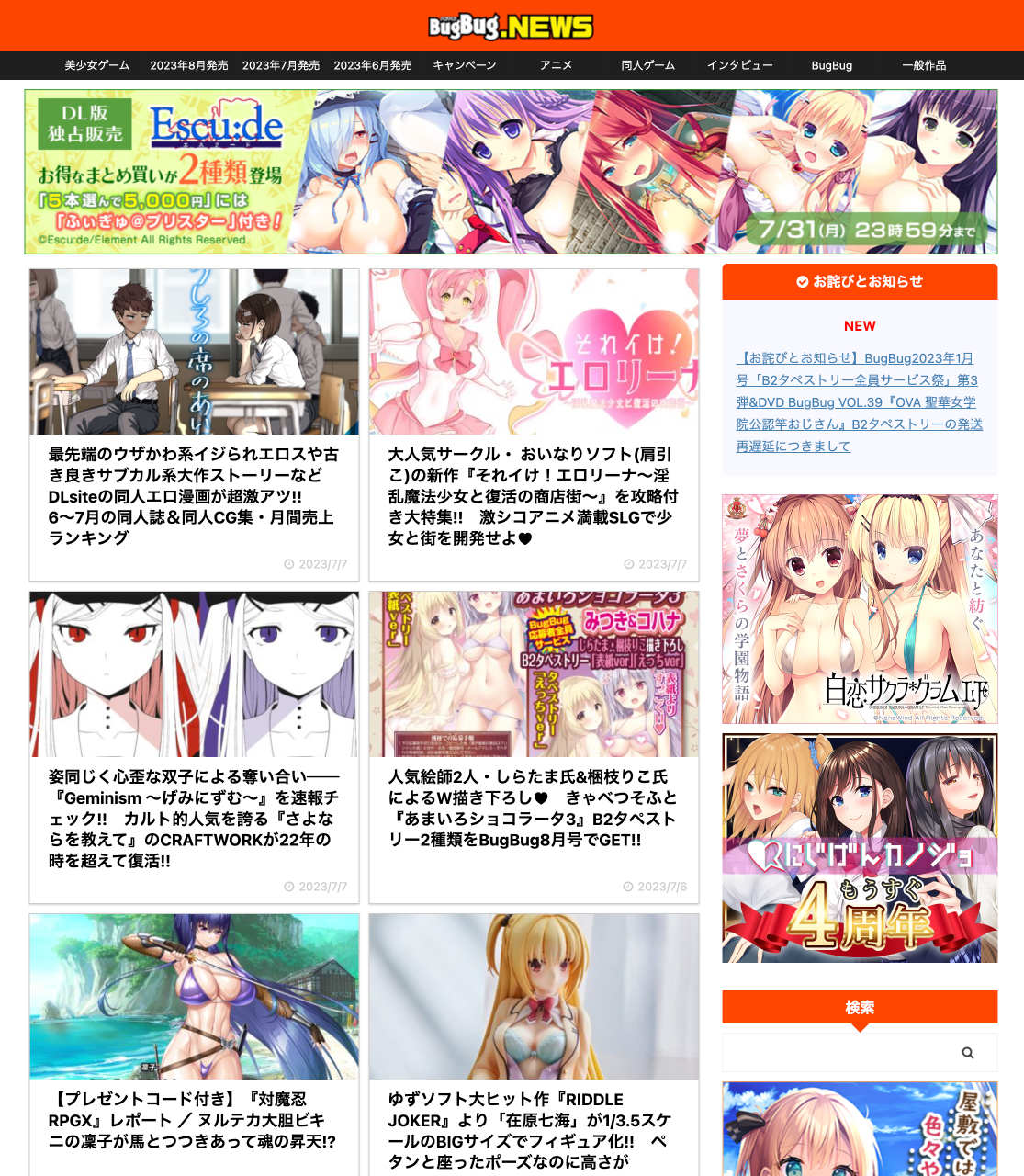Viewport: 1024px width, 1176px height.
Task: Open the RIDDLE JOKER 在原七海 figure article
Action: tap(533, 1129)
